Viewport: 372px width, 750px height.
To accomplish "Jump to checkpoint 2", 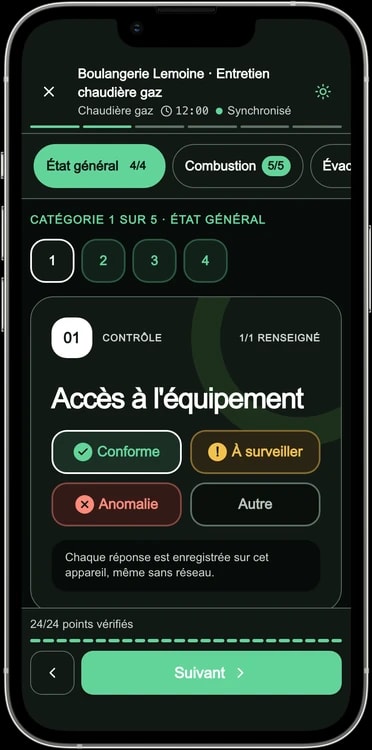I will coord(103,261).
